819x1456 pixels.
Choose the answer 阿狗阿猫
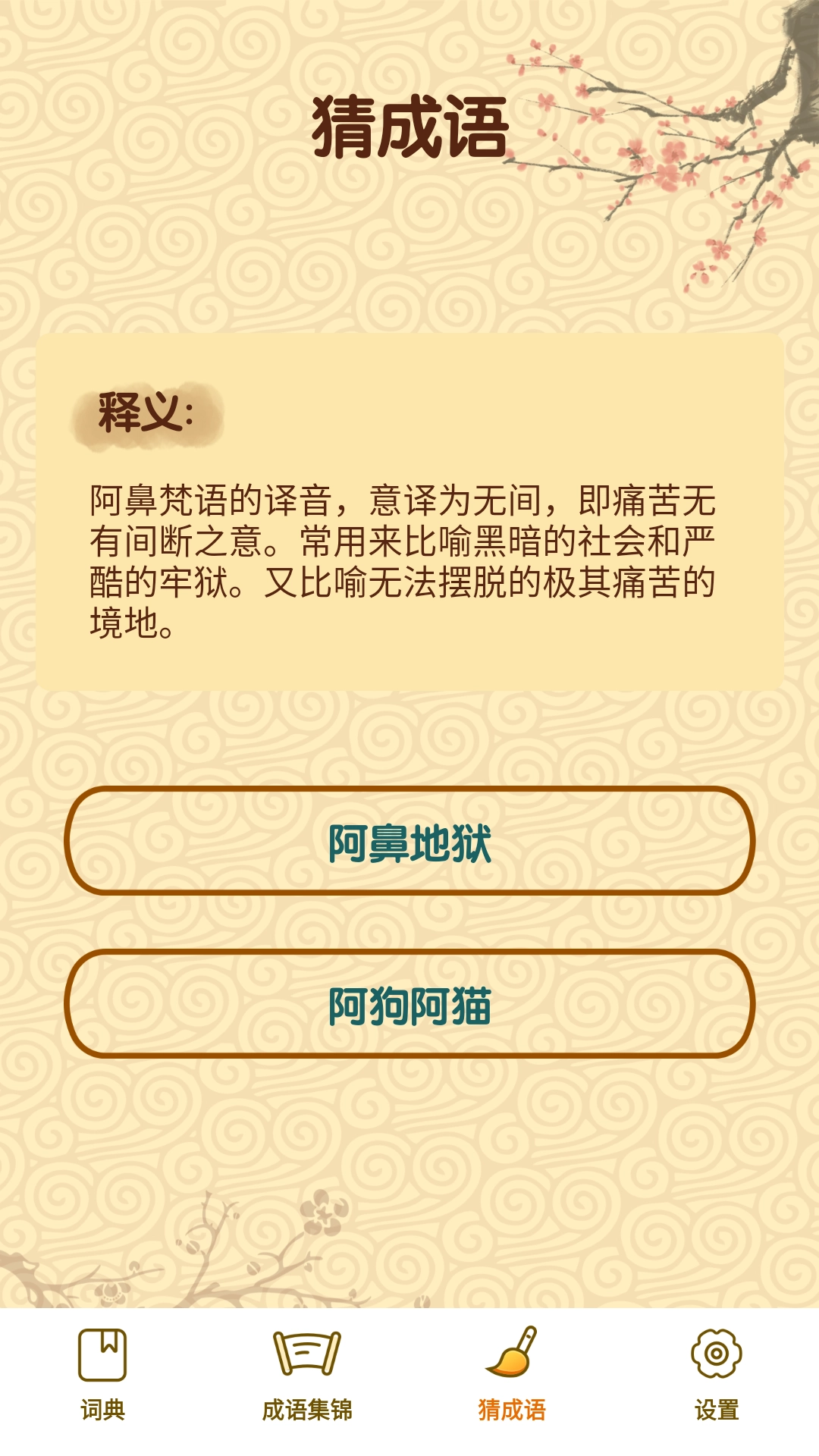click(x=409, y=1004)
